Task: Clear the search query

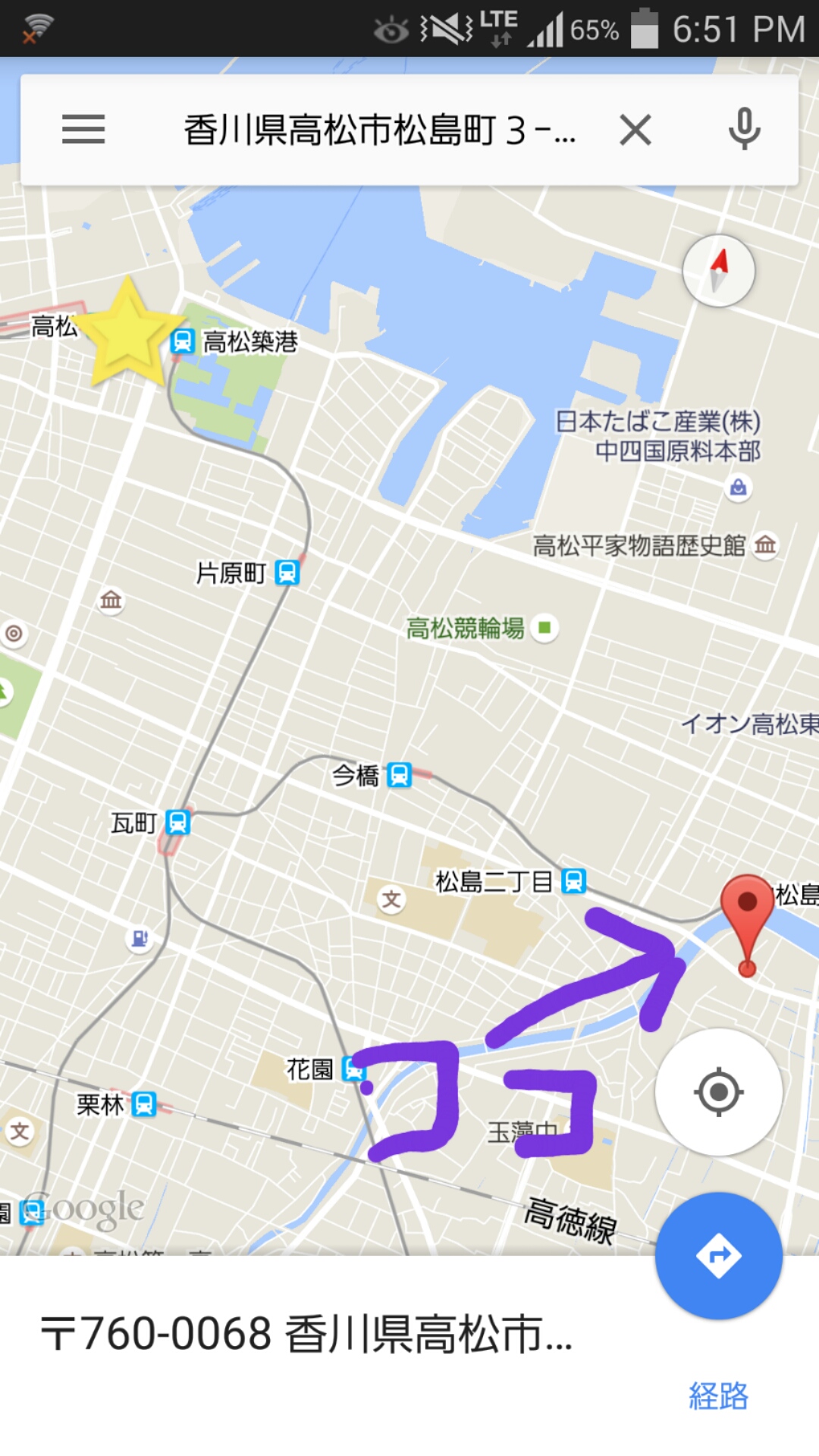Action: 635,130
